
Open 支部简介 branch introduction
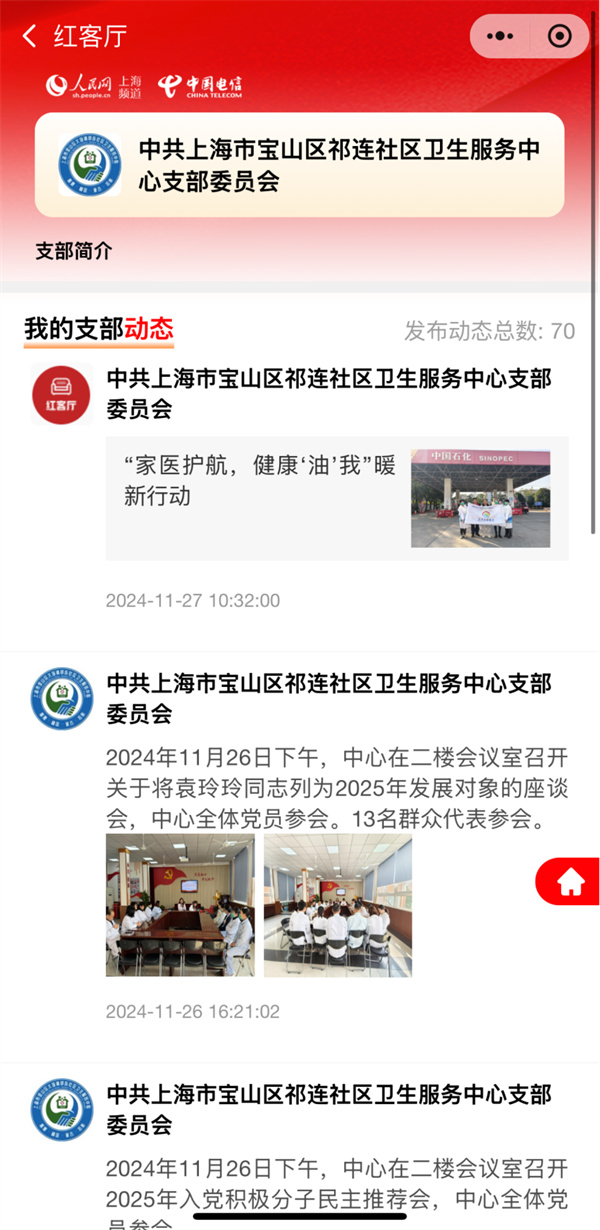point(74,251)
